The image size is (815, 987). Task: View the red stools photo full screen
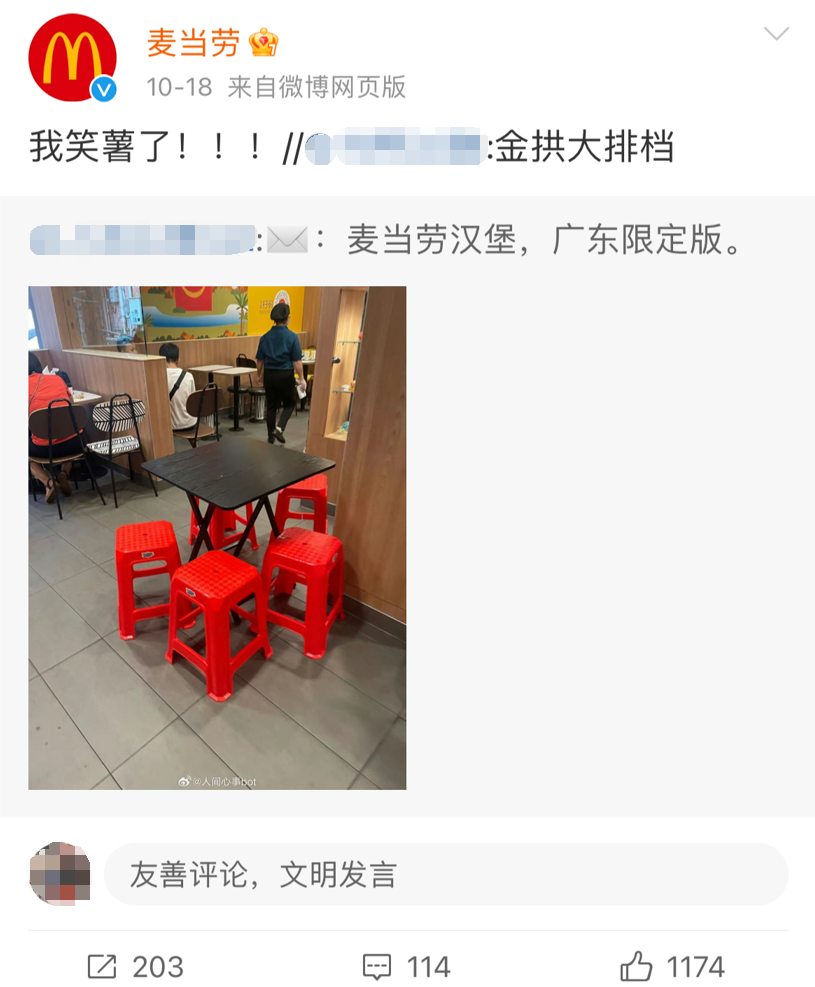tap(217, 537)
